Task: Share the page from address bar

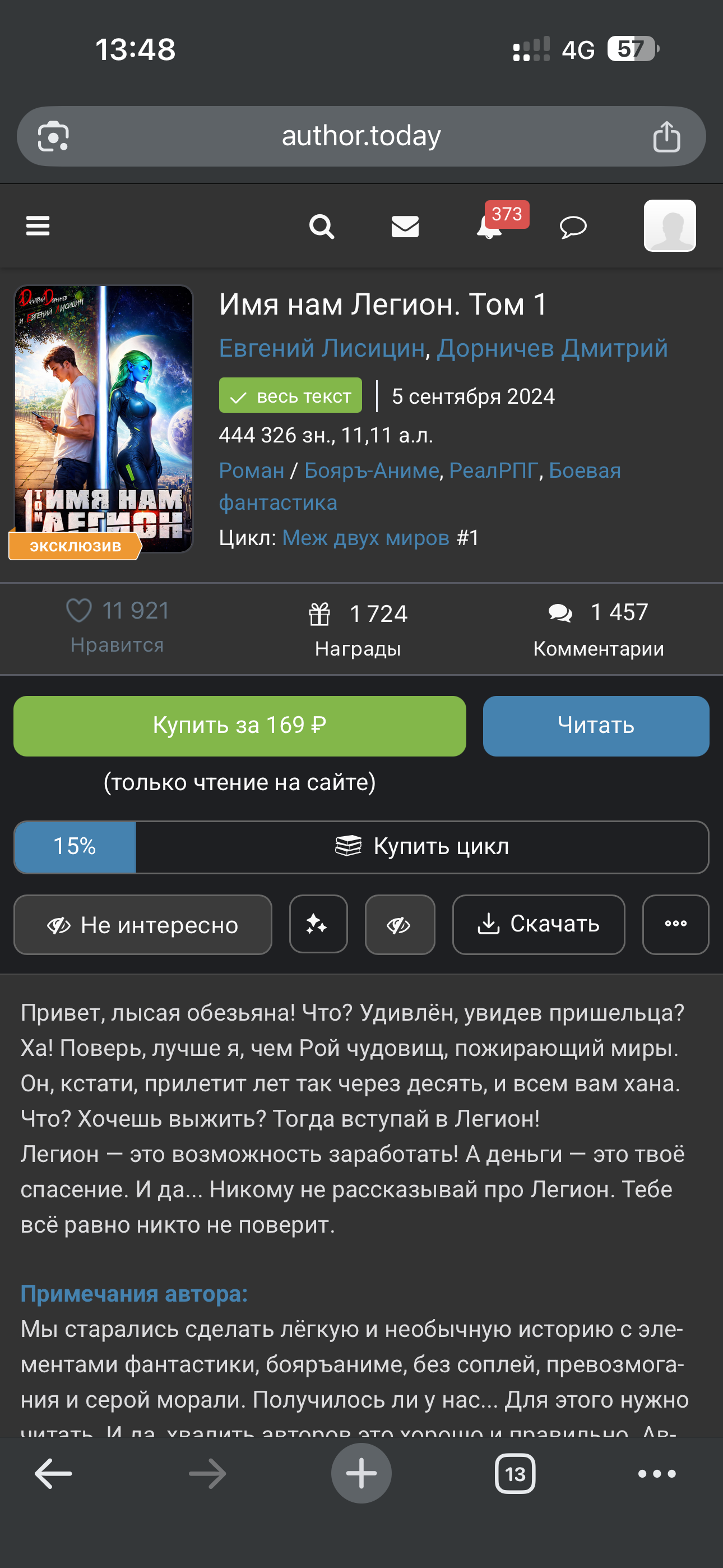Action: (666, 136)
